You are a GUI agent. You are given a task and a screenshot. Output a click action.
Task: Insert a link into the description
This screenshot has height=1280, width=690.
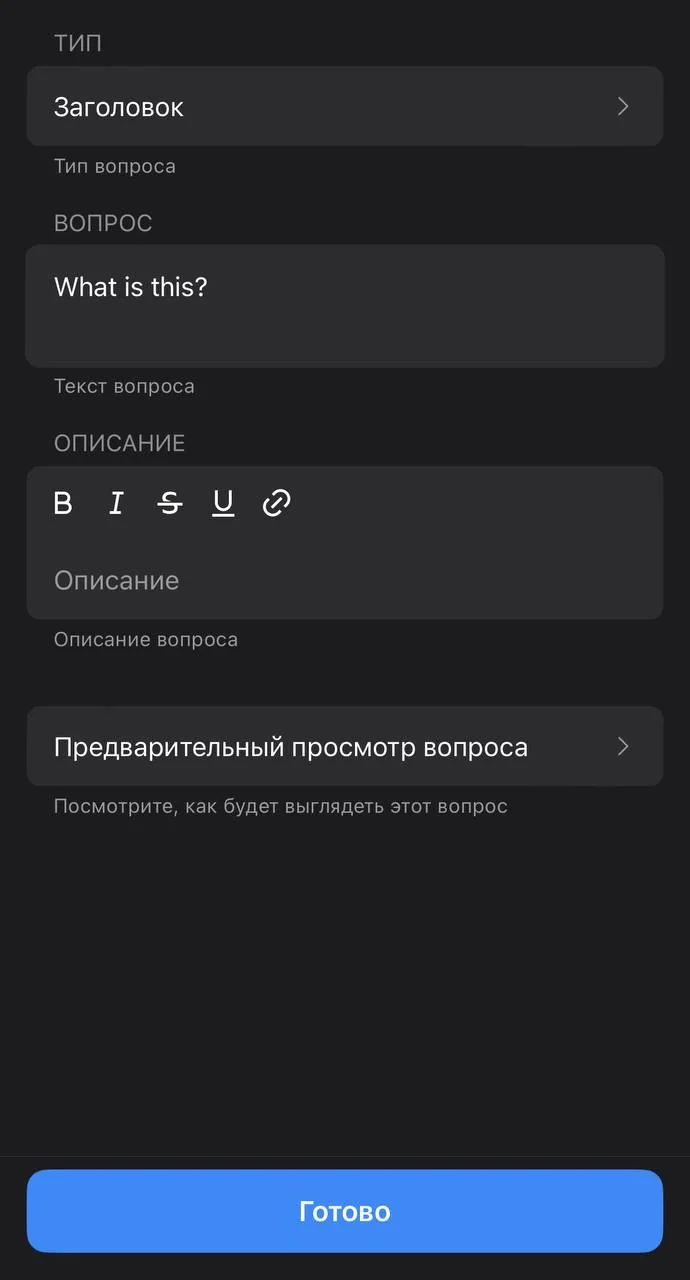[x=276, y=503]
